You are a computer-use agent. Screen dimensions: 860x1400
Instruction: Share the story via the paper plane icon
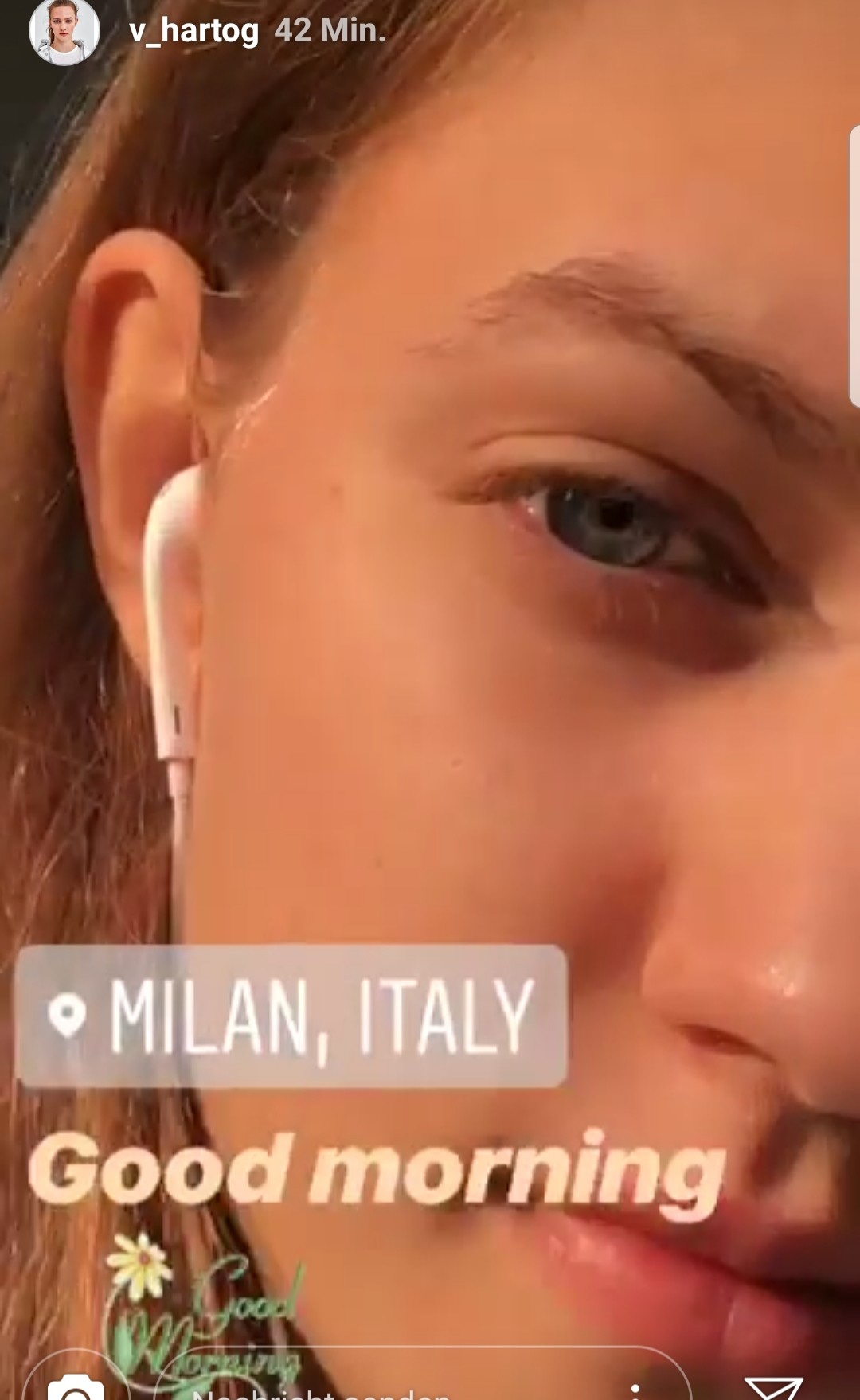click(773, 1386)
